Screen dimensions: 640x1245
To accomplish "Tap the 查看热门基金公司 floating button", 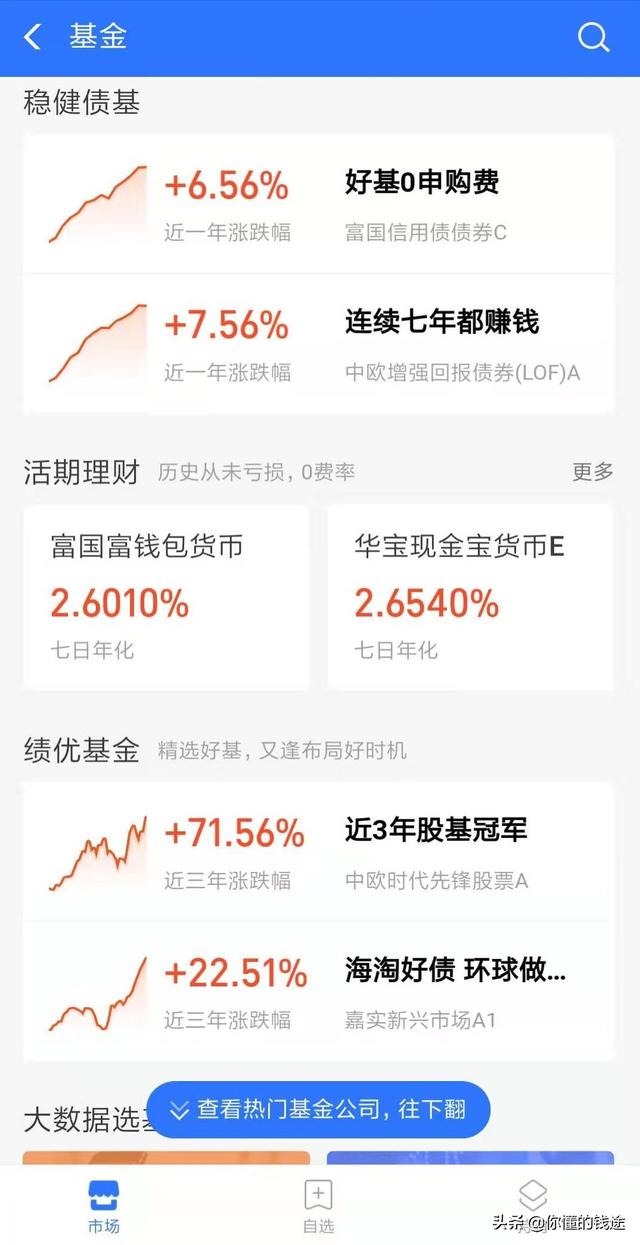I will coord(318,1109).
